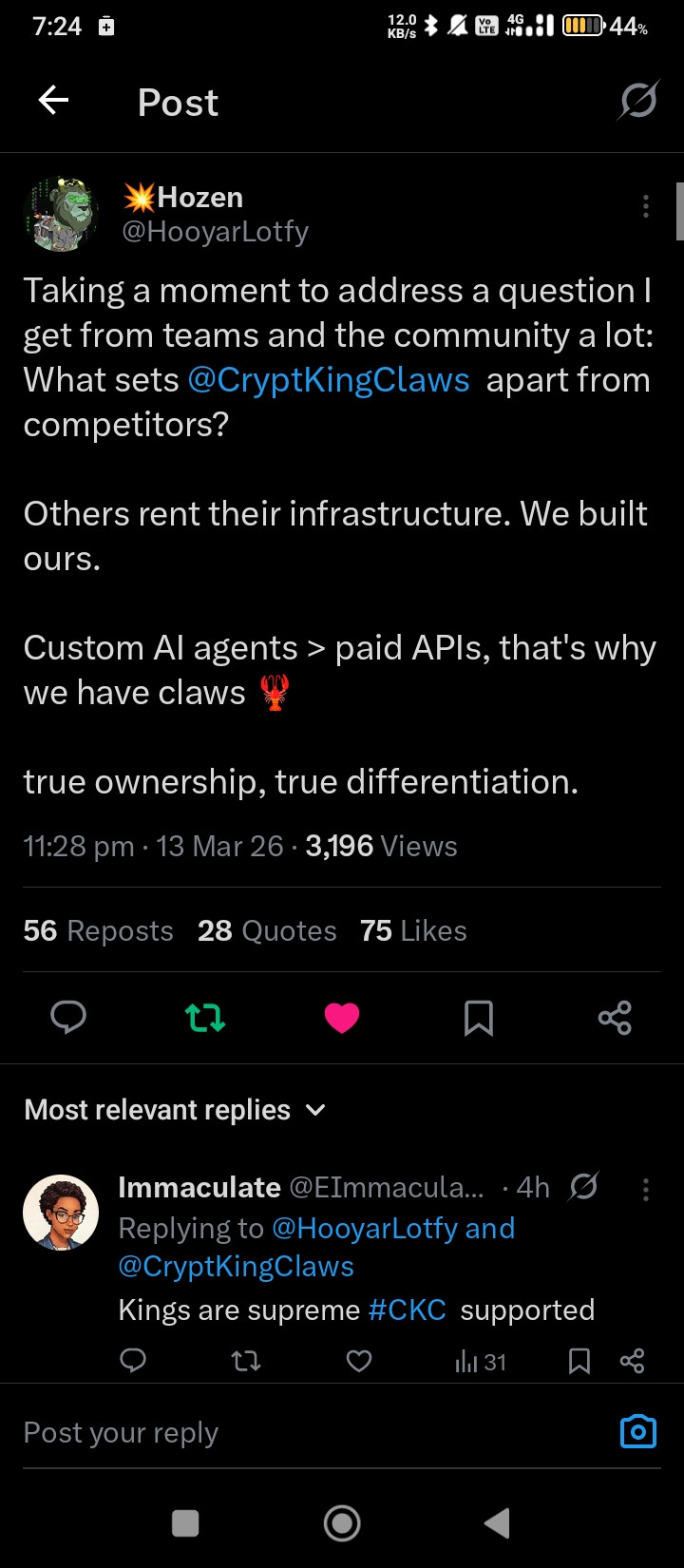Undo the repost on Hozen's post

(205, 1018)
